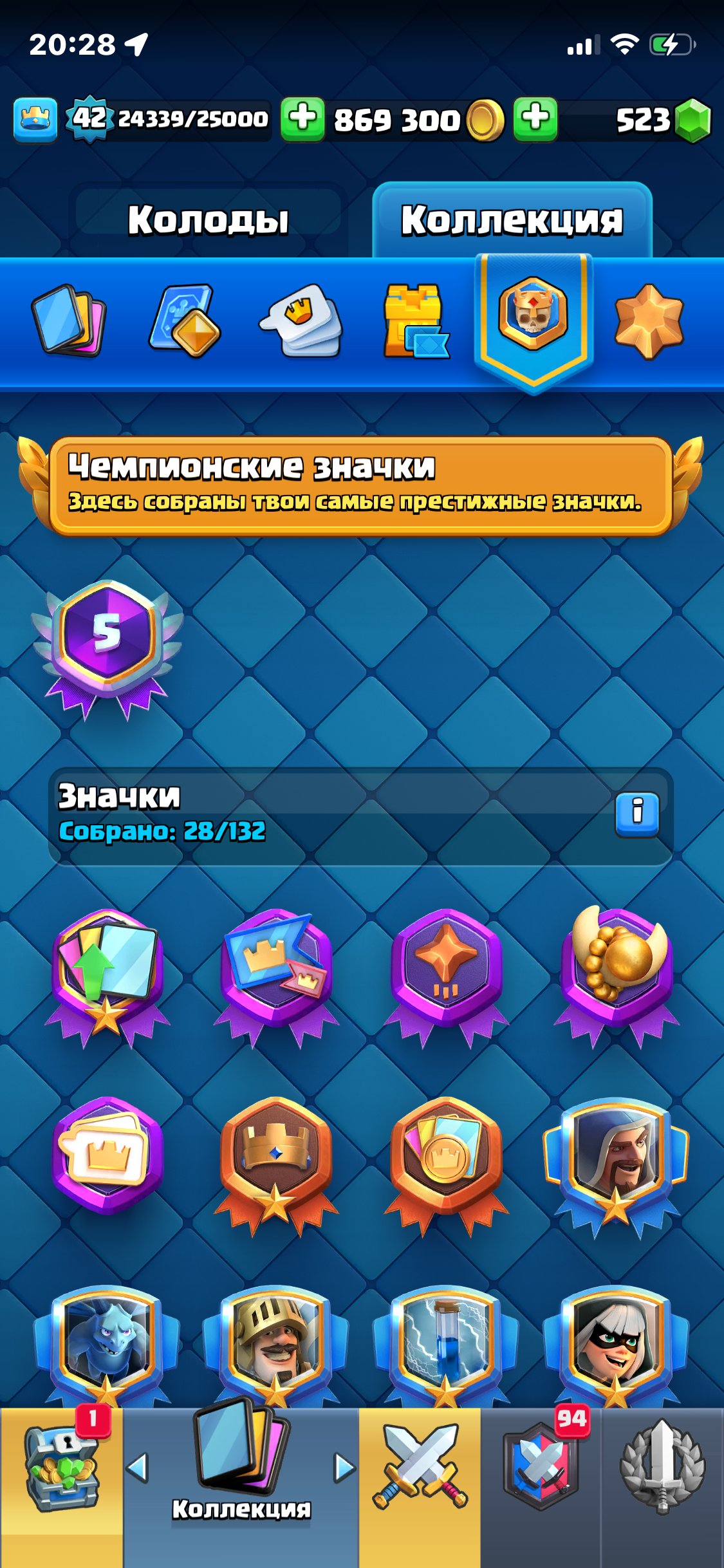Open the emotes sub-tab with crown speech bubble
The image size is (724, 1568).
click(x=301, y=321)
